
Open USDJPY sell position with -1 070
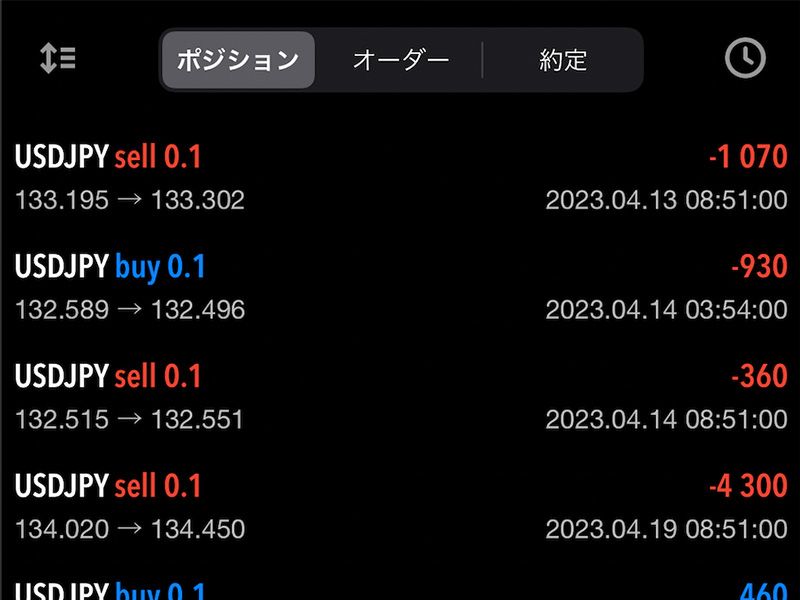(400, 177)
